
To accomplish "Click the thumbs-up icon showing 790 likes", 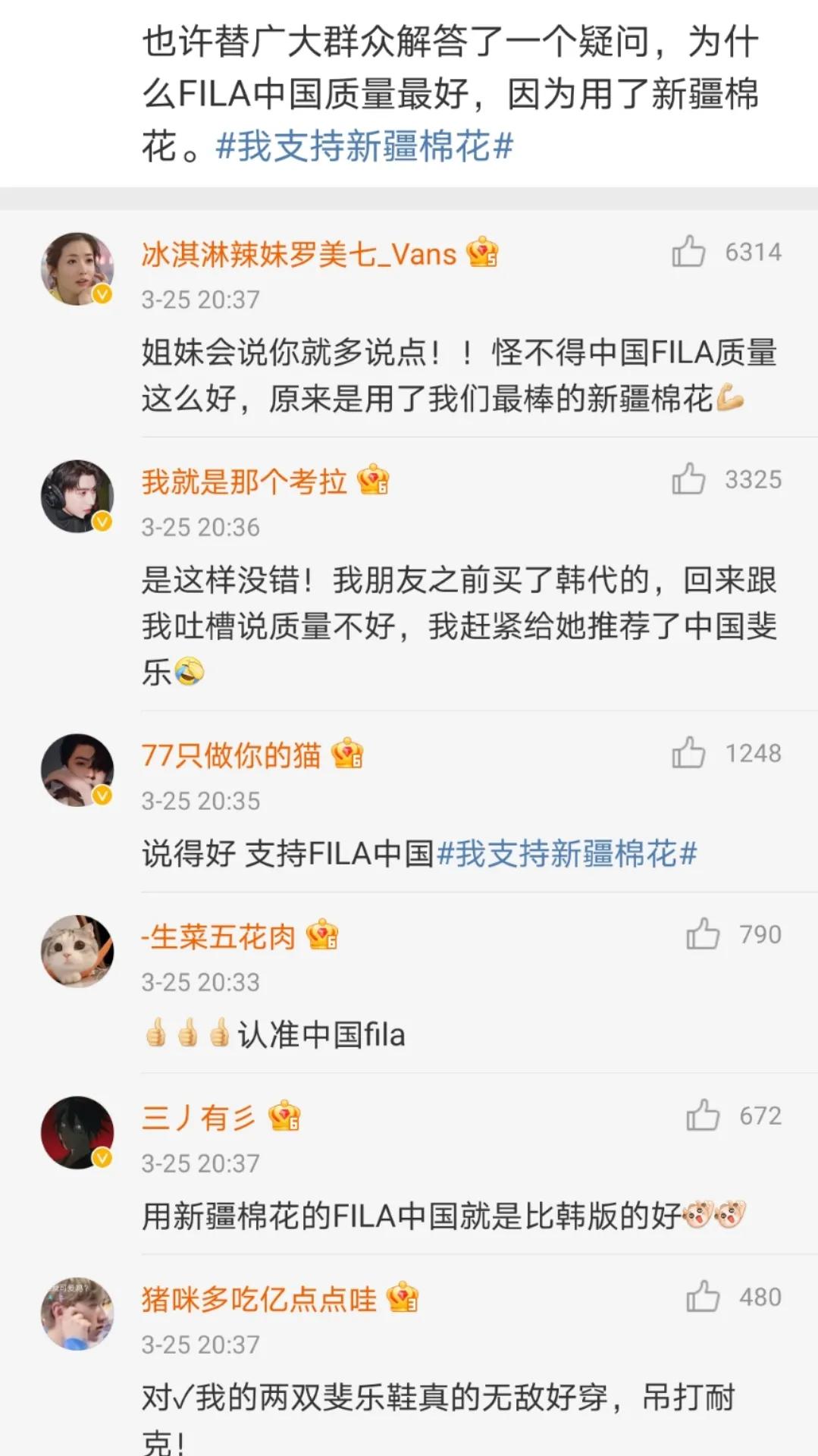I will (704, 934).
